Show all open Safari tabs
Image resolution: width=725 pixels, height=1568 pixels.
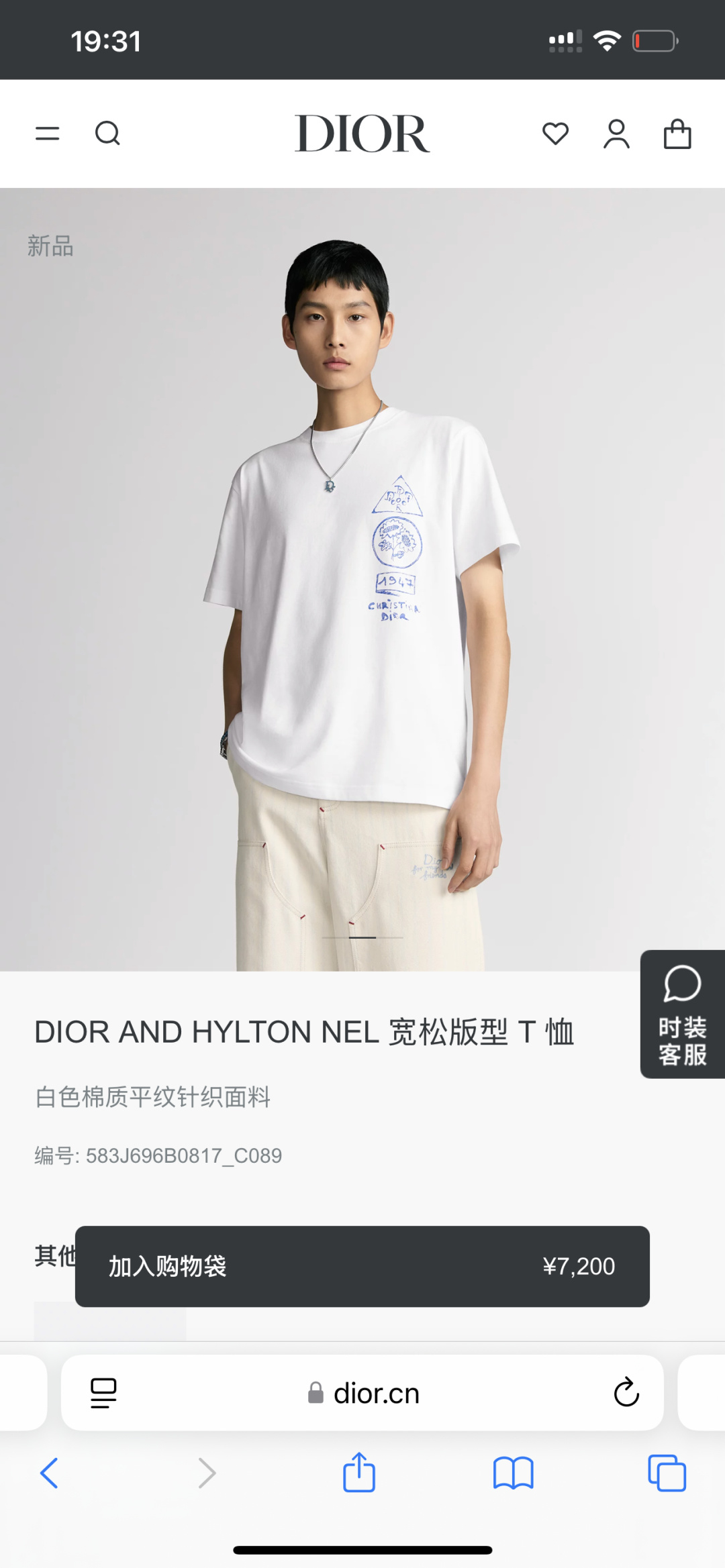pos(667,1473)
